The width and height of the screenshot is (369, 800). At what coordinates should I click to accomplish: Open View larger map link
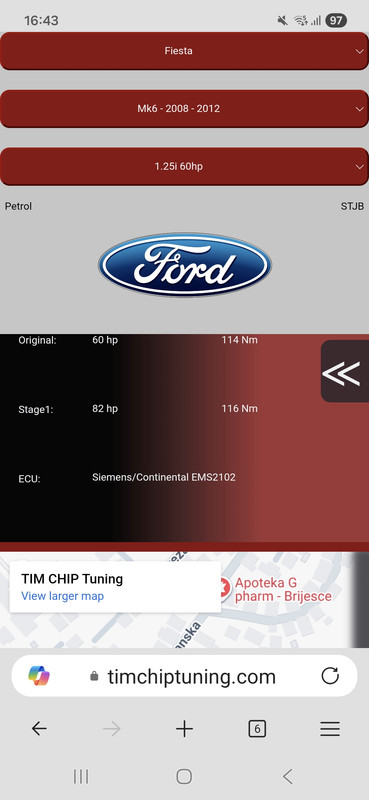pos(62,596)
